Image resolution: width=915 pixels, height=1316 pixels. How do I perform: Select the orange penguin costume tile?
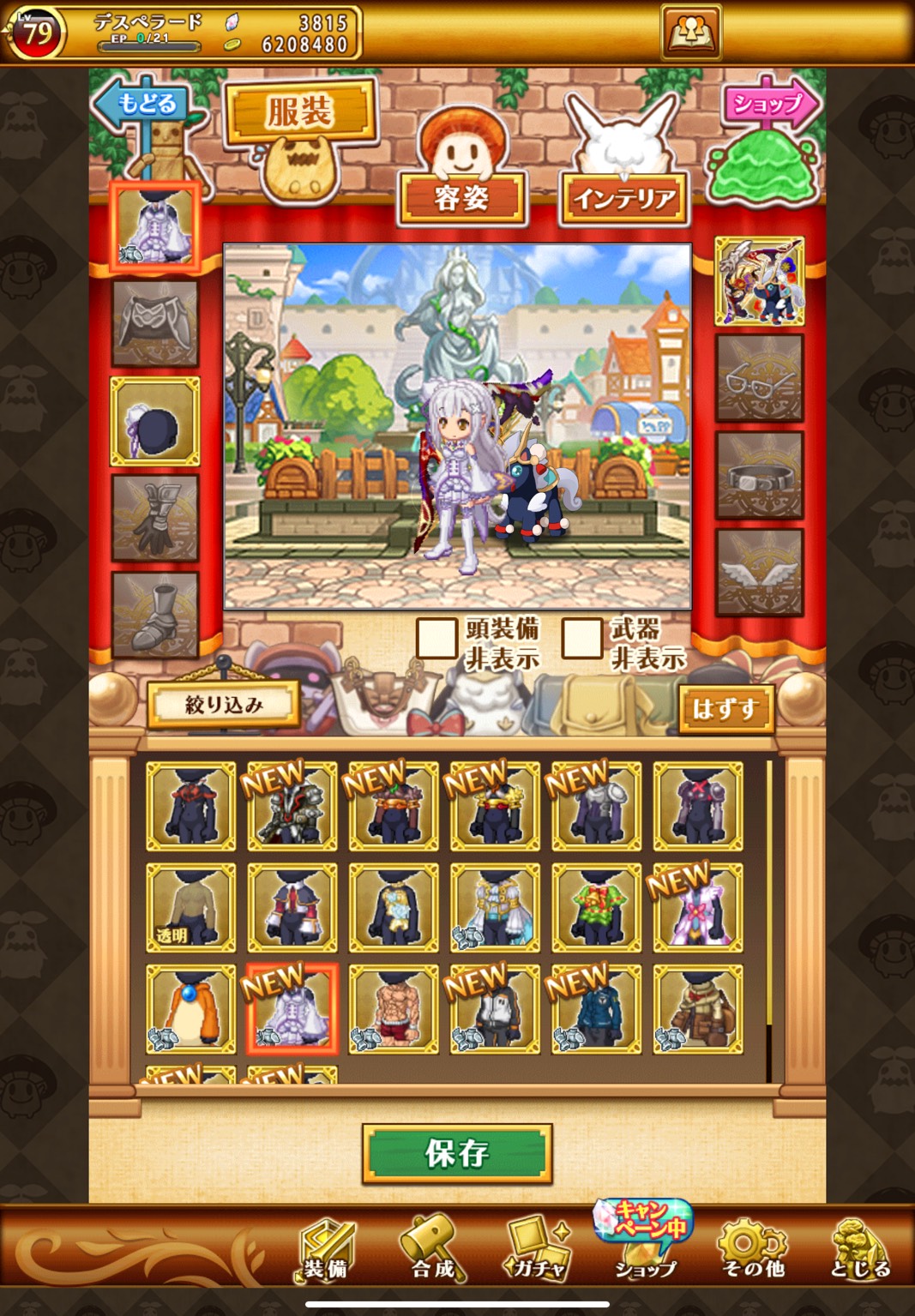[x=190, y=1009]
